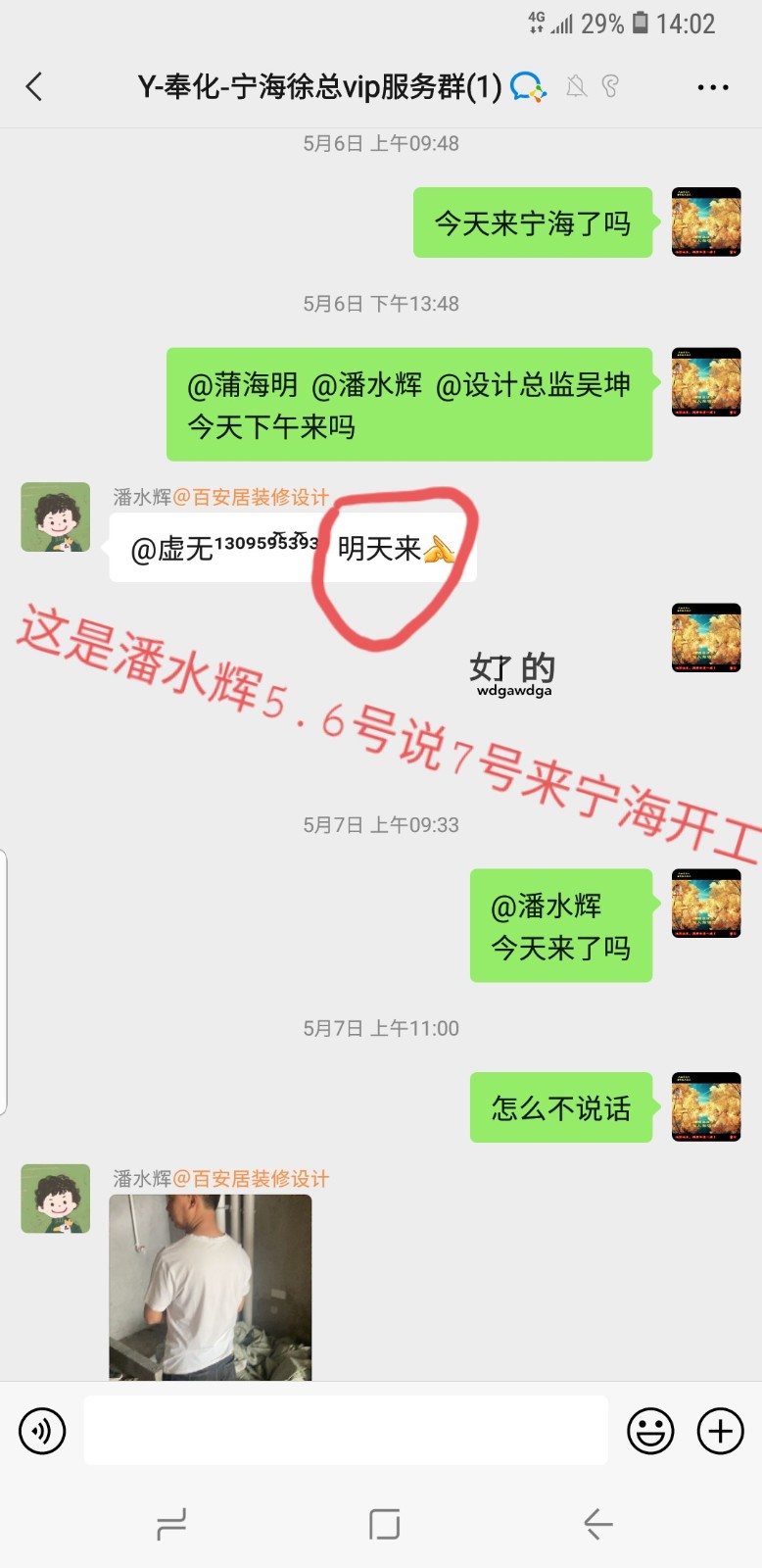The width and height of the screenshot is (762, 1568).
Task: Open the plus attachments menu
Action: click(x=720, y=1431)
